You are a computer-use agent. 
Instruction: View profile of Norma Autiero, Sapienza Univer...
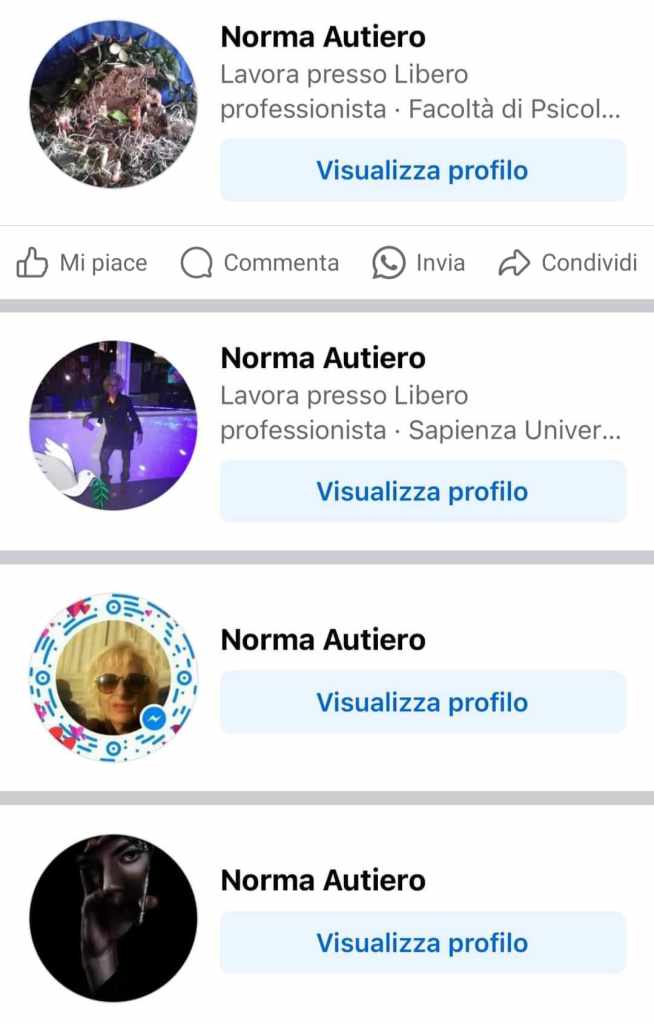(x=422, y=491)
